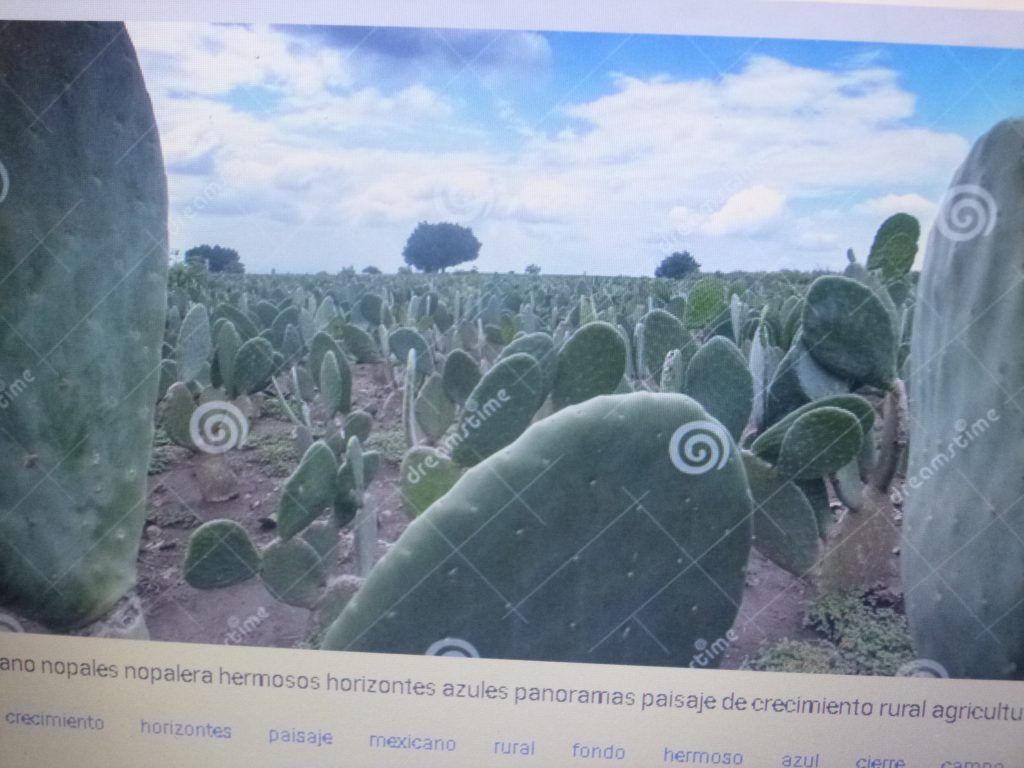Screen dimensions: 1024x768
Task: View images tagged "hermoso"
Action: point(702,757)
